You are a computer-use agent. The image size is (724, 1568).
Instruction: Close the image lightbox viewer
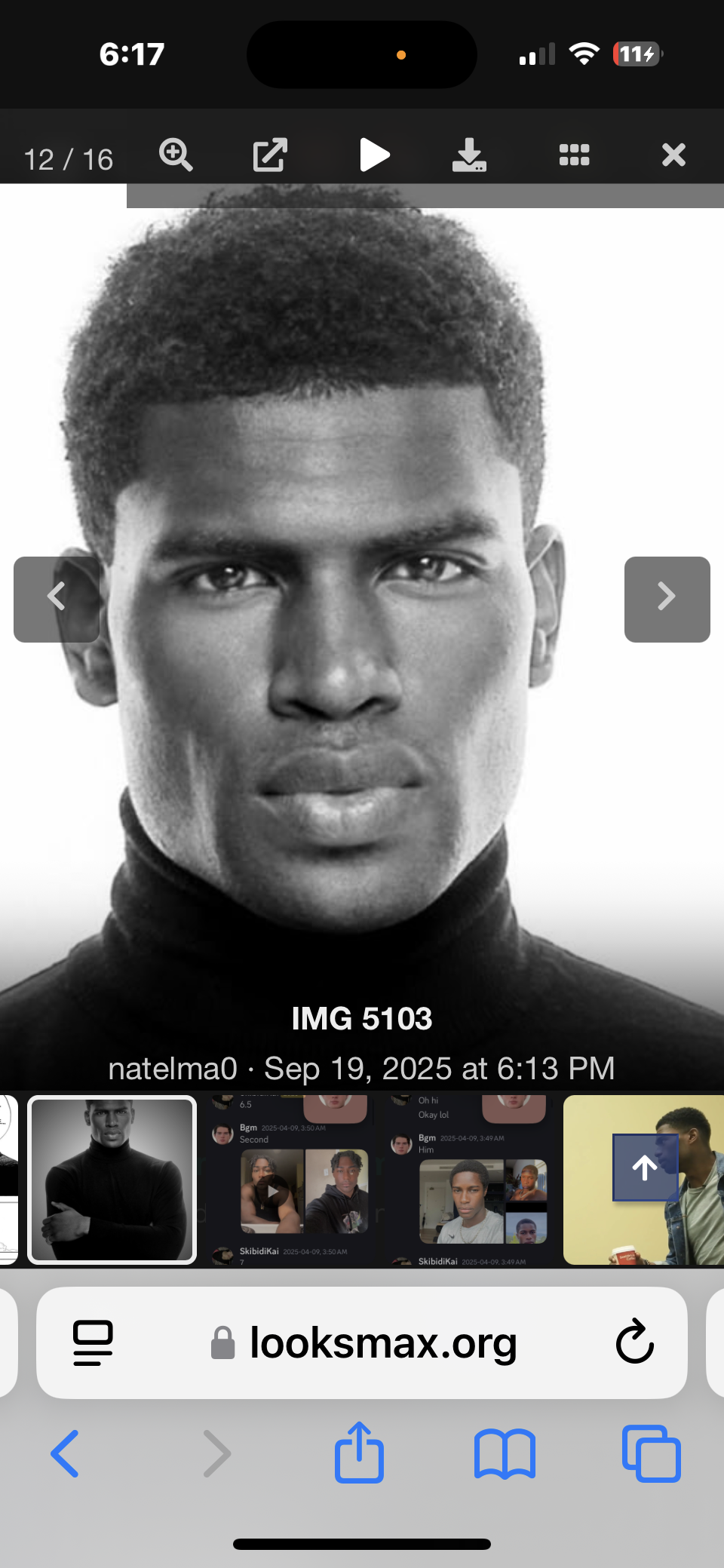coord(673,155)
